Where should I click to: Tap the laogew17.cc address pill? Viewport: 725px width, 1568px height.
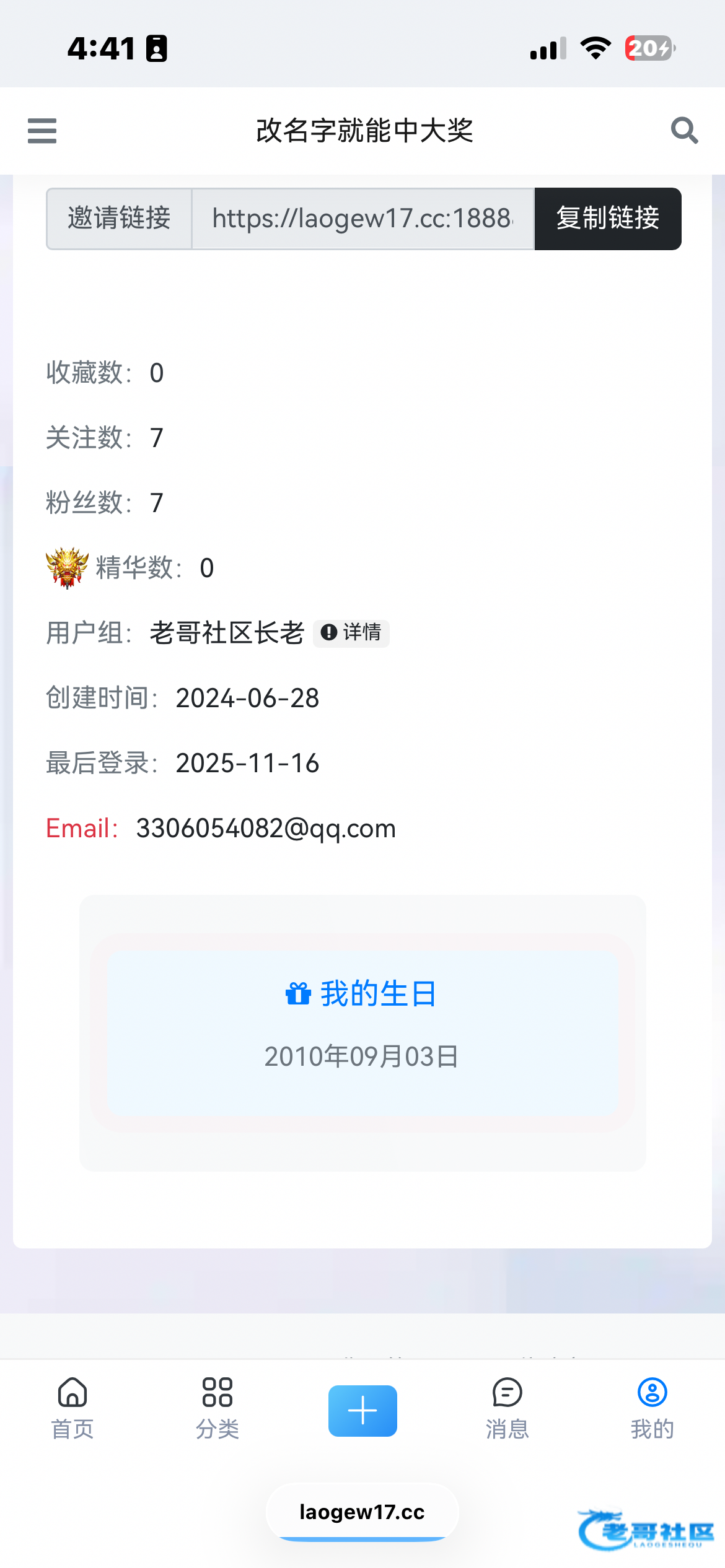(362, 1512)
